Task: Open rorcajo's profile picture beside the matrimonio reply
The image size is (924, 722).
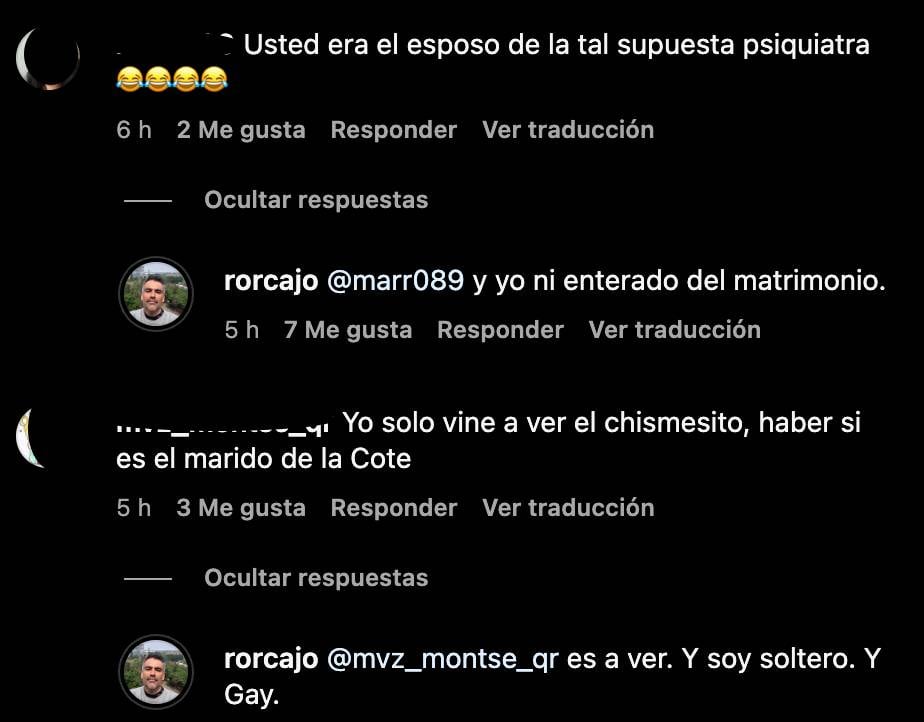Action: [156, 294]
